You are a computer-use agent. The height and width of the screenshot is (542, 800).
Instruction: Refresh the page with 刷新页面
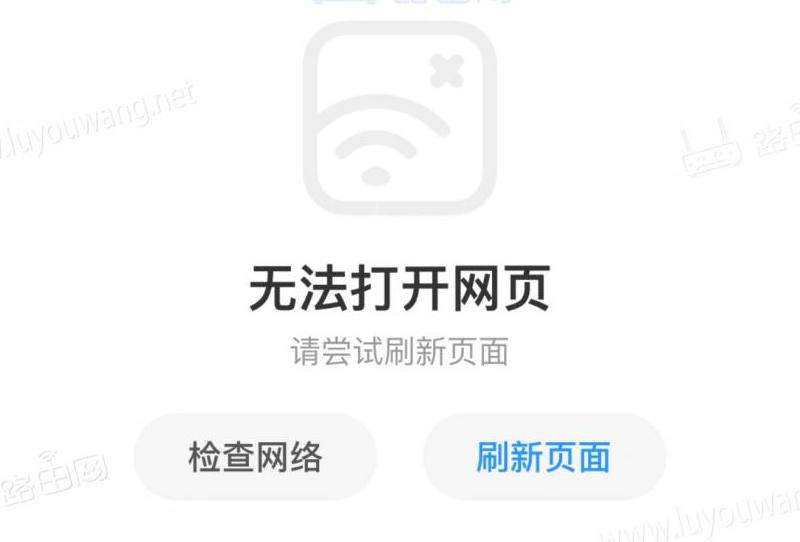(x=543, y=457)
